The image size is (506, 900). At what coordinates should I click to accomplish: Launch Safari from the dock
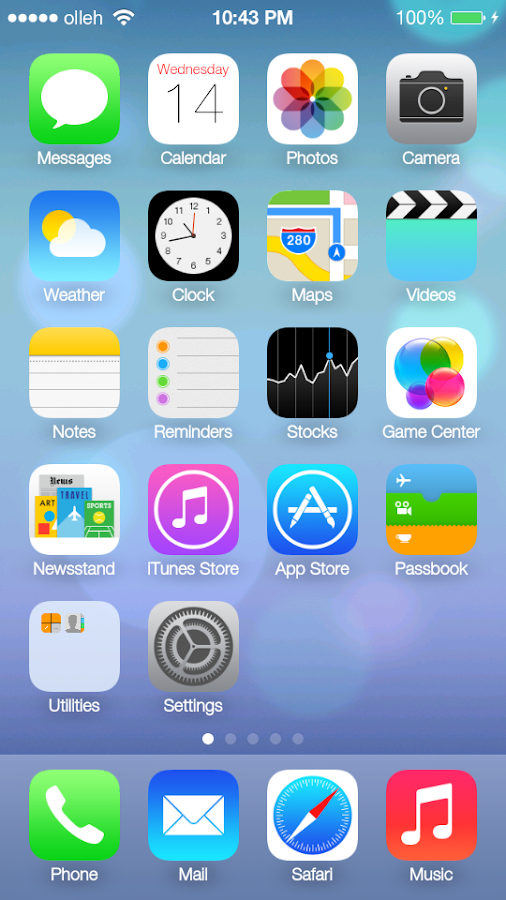coord(312,815)
